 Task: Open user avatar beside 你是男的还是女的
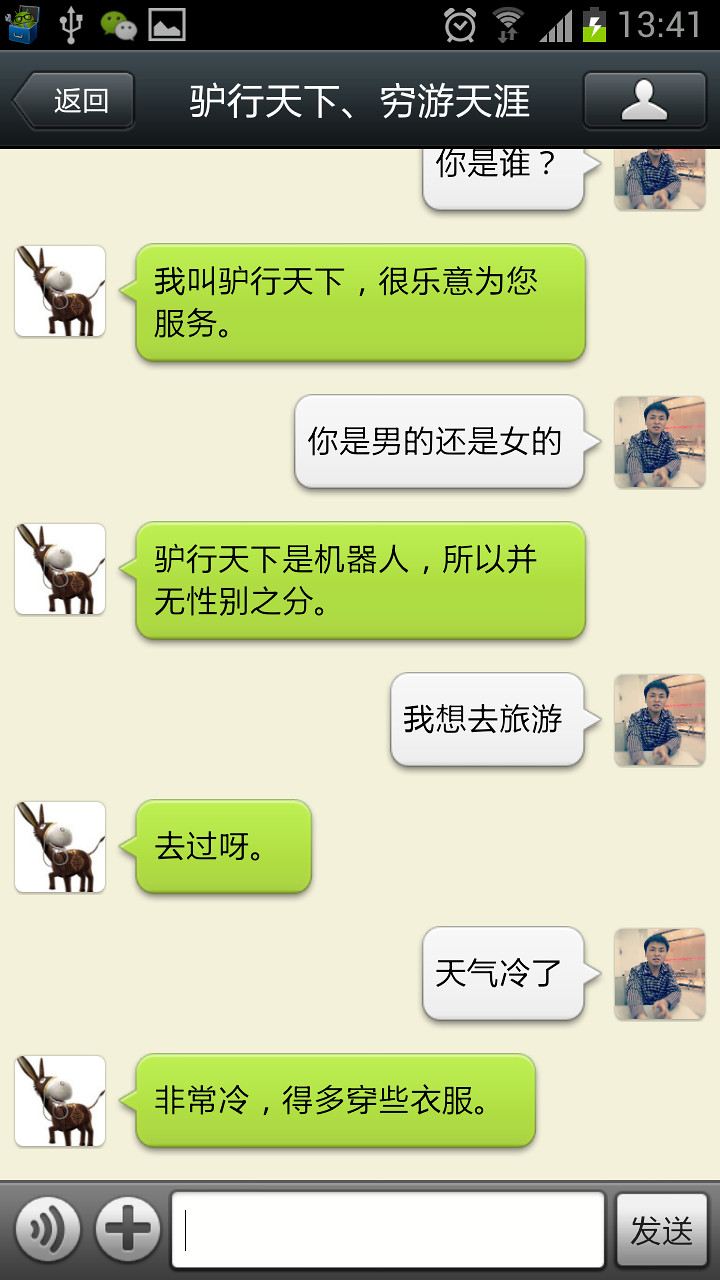pyautogui.click(x=660, y=442)
